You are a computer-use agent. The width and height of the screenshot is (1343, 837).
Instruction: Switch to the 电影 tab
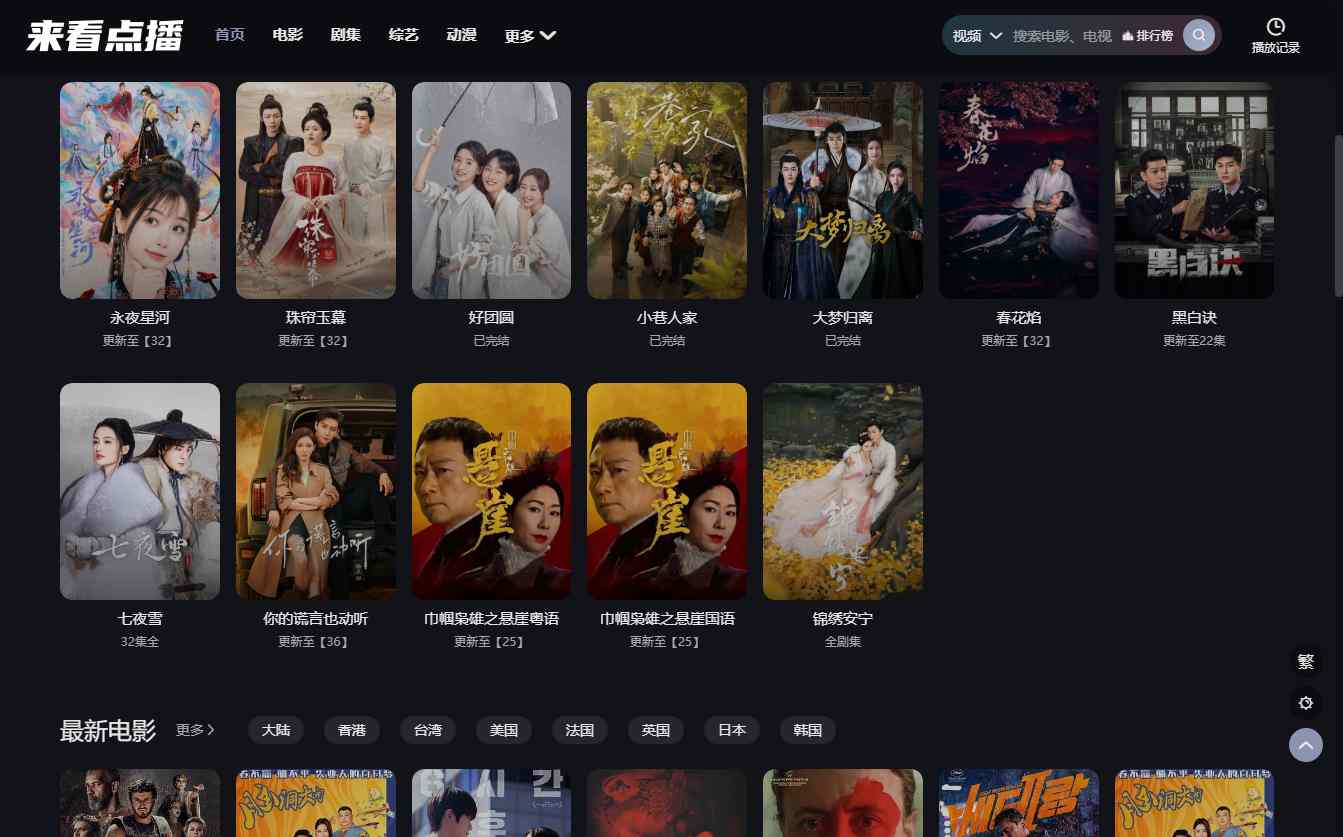(288, 35)
